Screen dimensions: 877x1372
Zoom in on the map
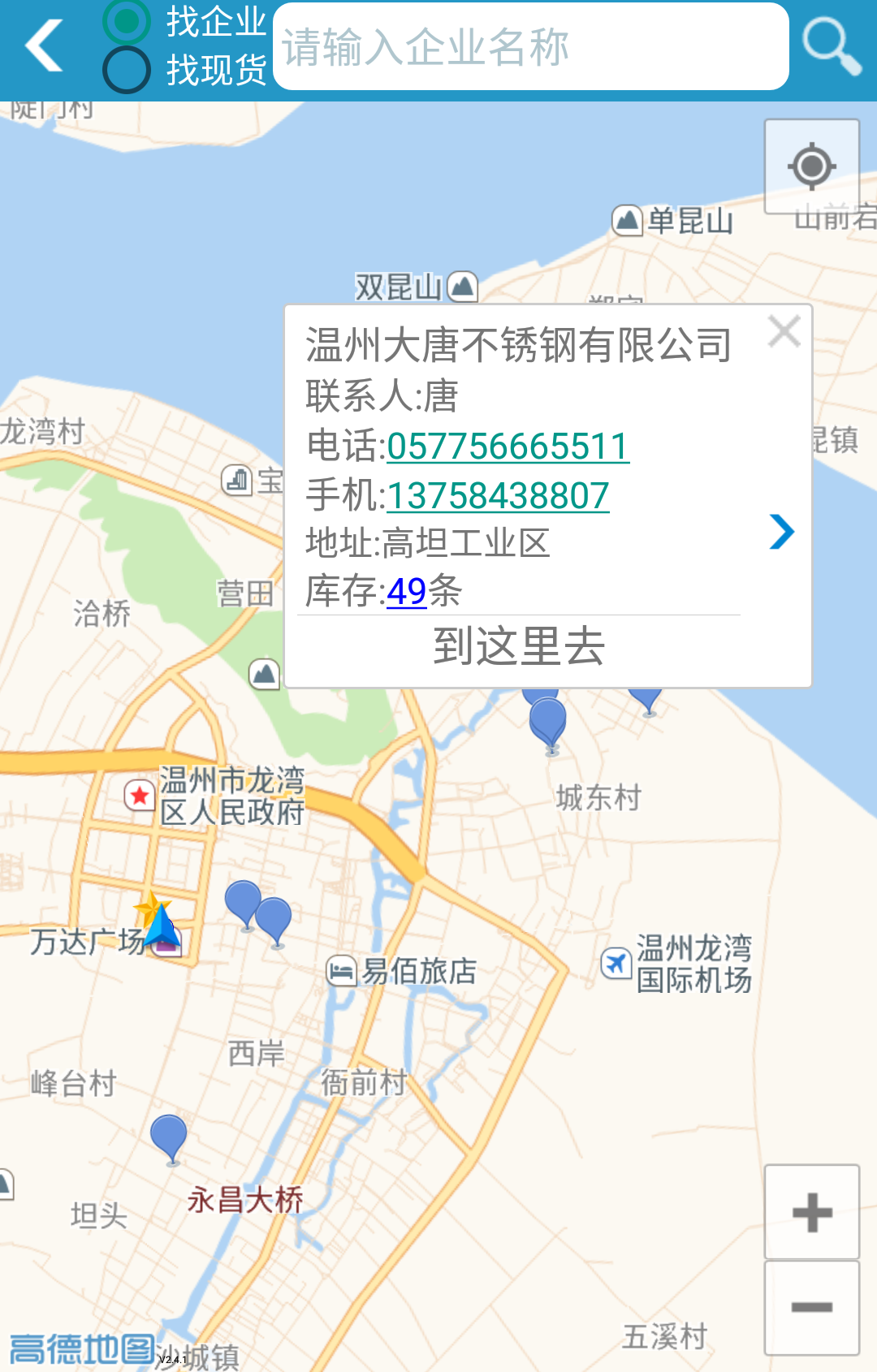811,1213
